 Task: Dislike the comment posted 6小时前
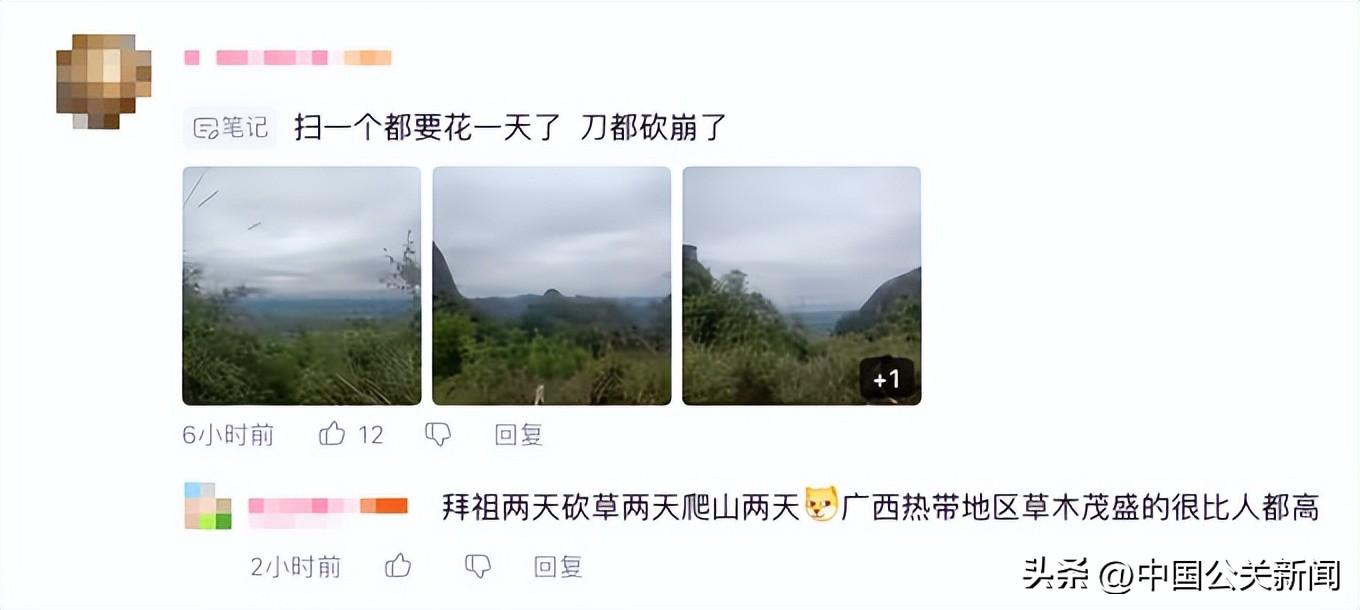[438, 434]
